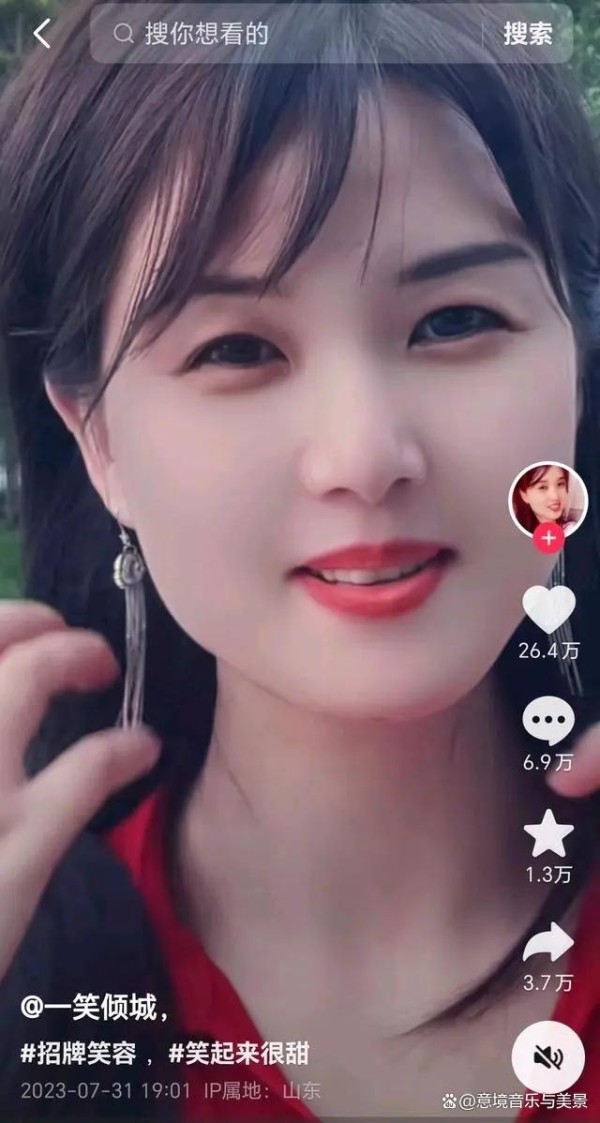The image size is (600, 1123).
Task: Tap the 搜索 button
Action: click(527, 34)
